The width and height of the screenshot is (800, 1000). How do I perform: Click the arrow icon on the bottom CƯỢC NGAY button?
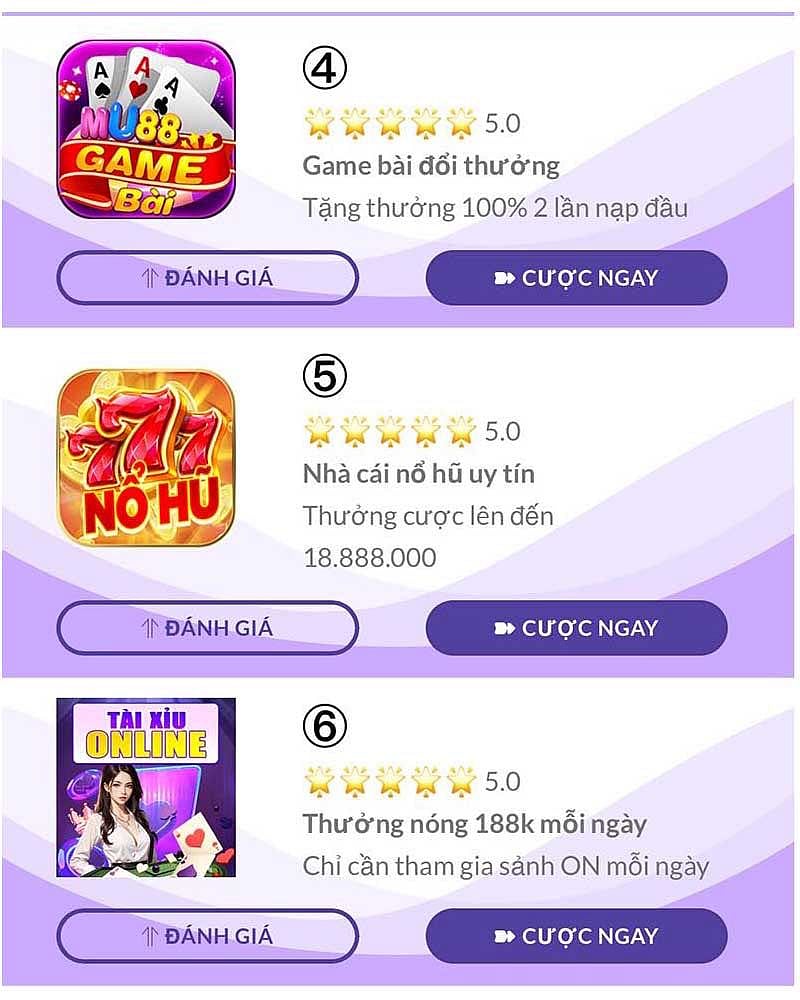tap(500, 936)
